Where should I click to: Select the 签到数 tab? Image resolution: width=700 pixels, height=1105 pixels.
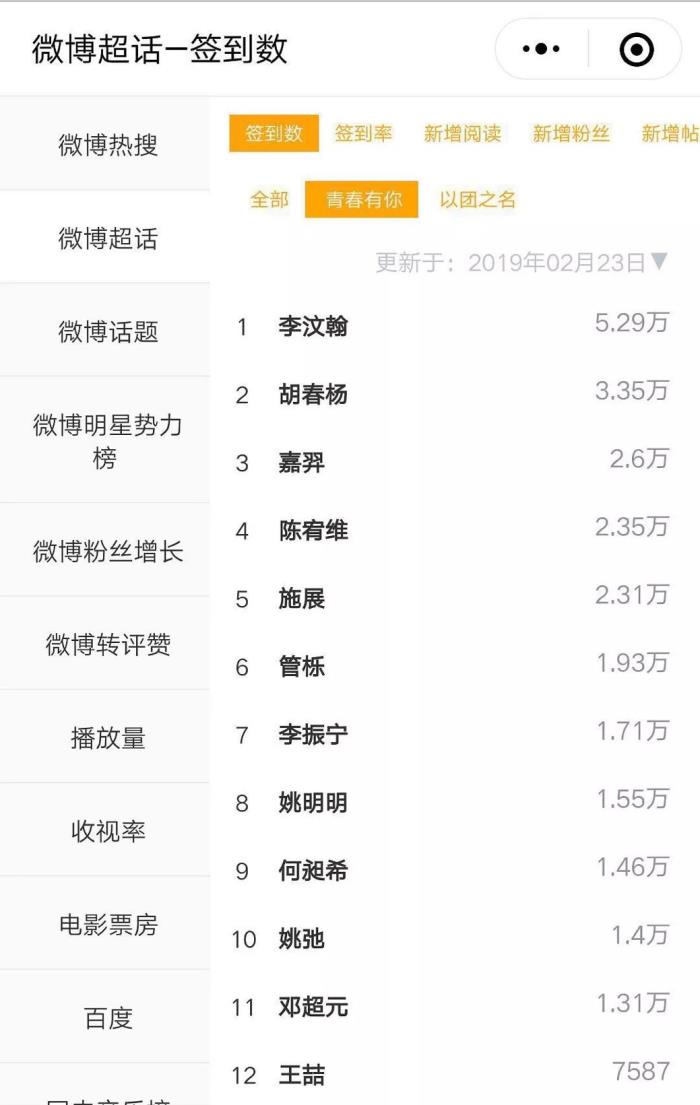(274, 134)
